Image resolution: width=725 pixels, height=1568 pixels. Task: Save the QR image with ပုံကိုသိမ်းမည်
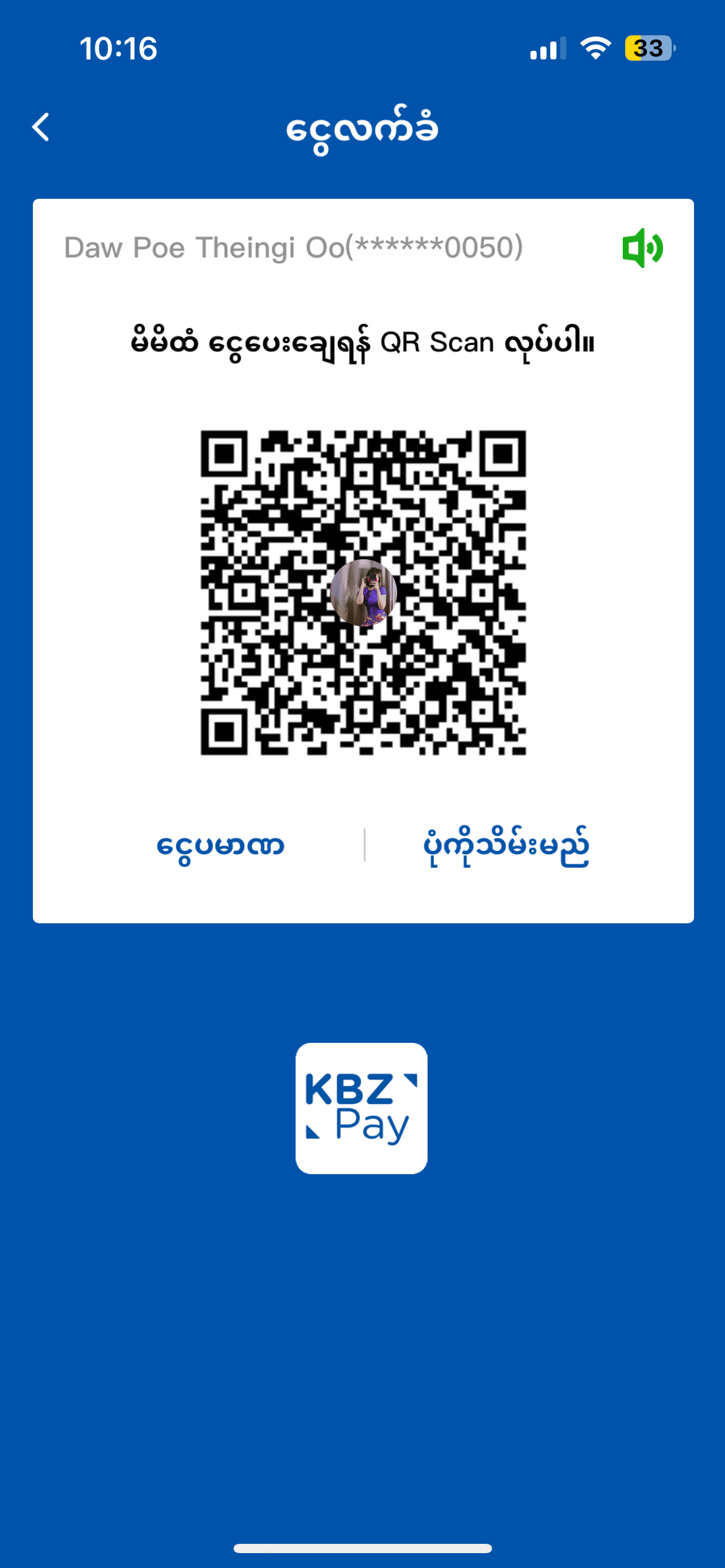(506, 845)
